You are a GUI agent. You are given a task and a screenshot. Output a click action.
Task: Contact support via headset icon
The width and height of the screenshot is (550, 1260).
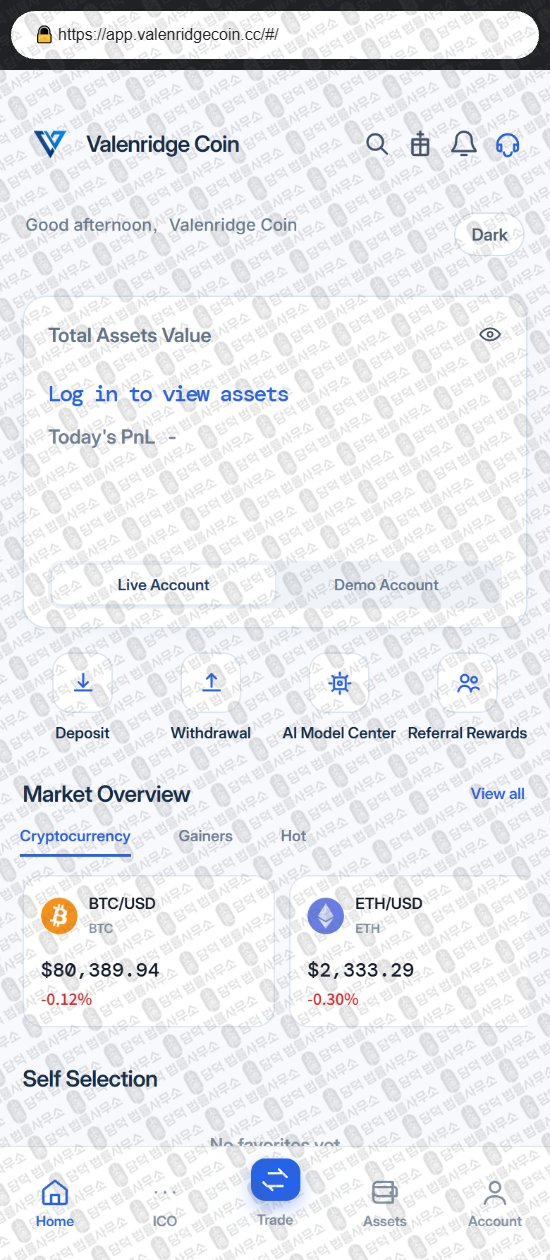tap(508, 144)
